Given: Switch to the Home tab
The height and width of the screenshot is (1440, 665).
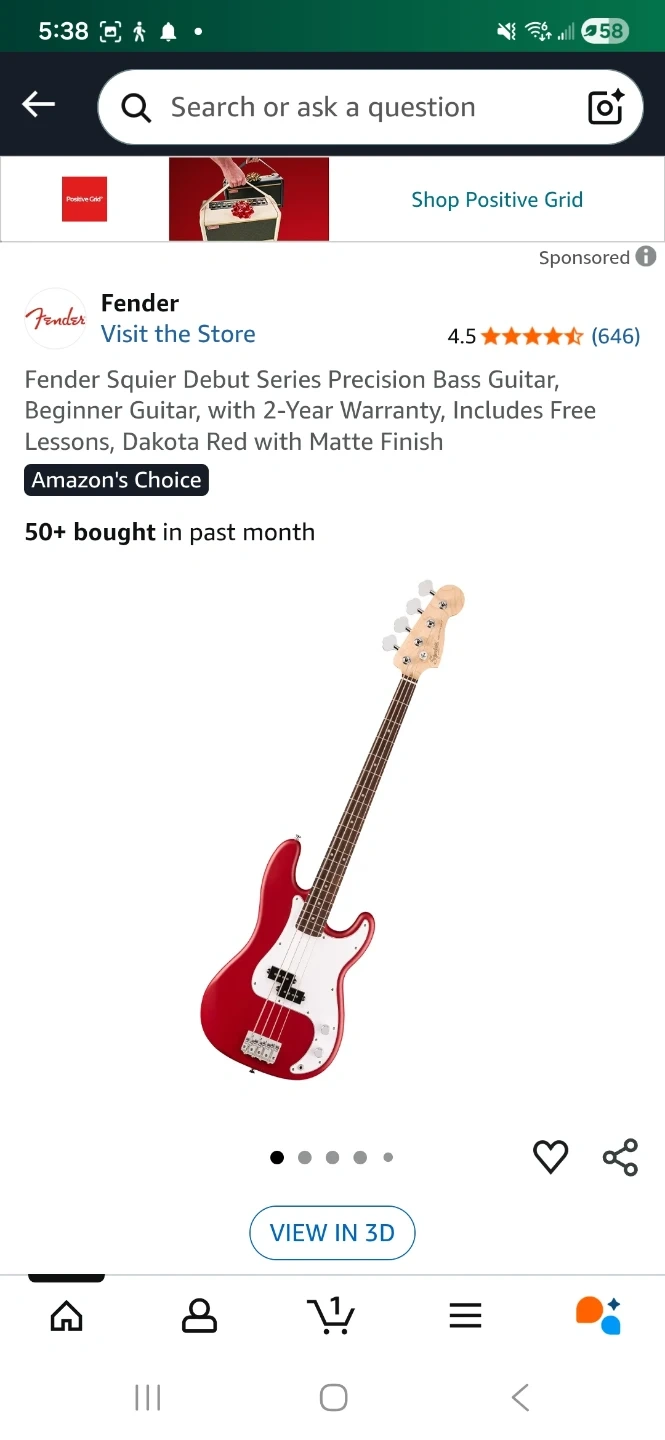Looking at the screenshot, I should point(66,1315).
